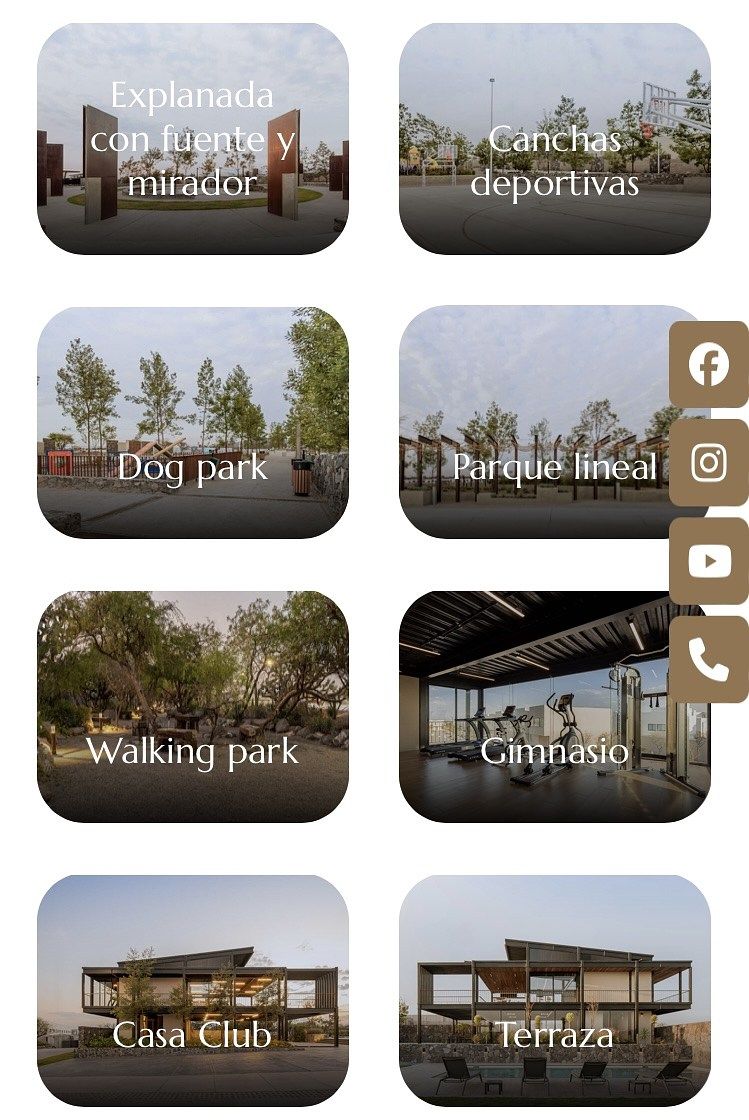This screenshot has height=1120, width=749.
Task: Open the Terraza card
Action: click(x=555, y=990)
